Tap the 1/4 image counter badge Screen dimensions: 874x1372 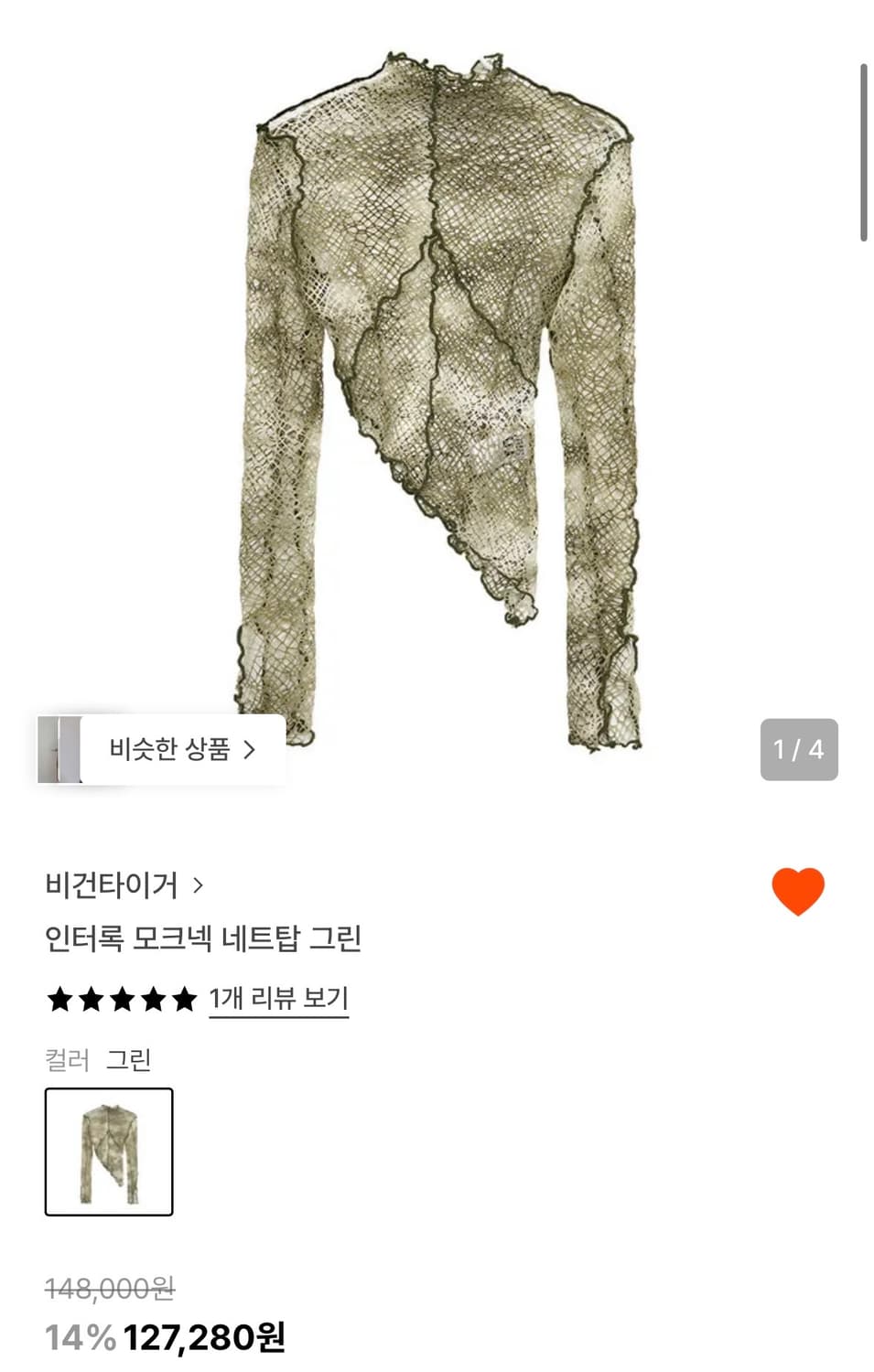pos(797,748)
